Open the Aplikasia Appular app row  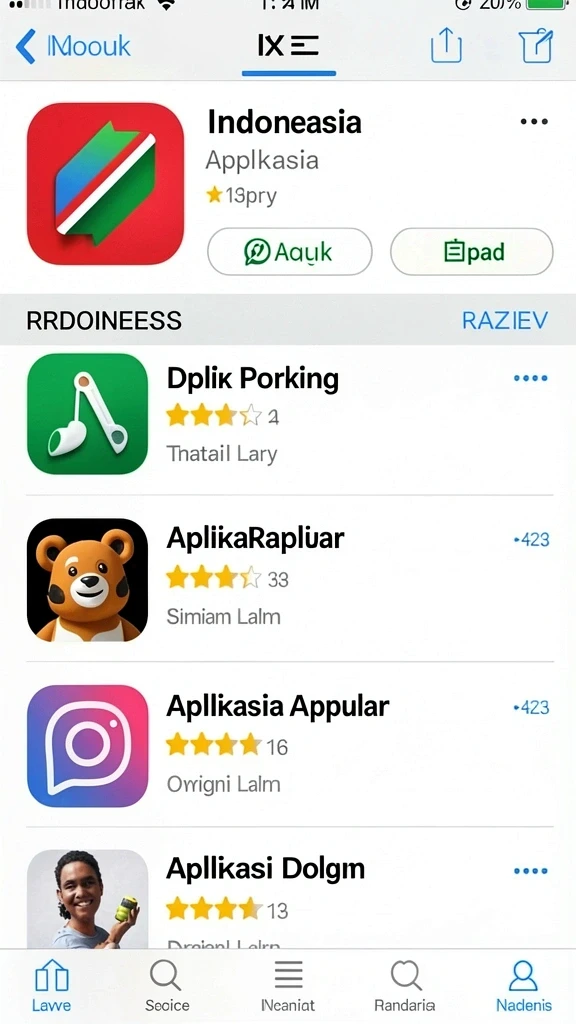[289, 746]
